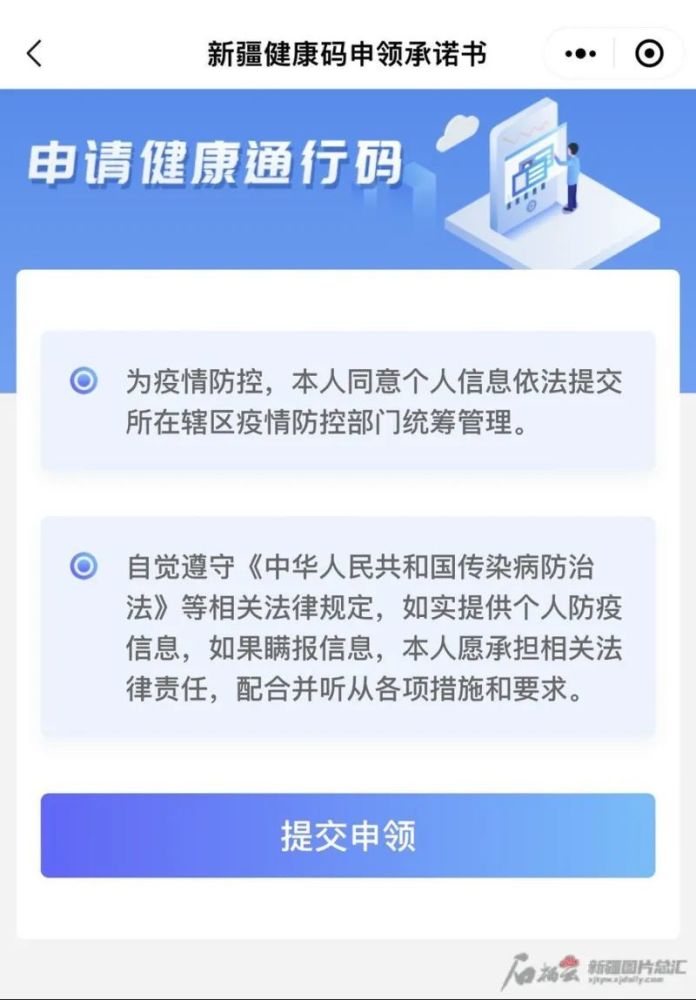Image resolution: width=696 pixels, height=1000 pixels.
Task: Close the mini program via the circle icon
Action: tap(650, 53)
